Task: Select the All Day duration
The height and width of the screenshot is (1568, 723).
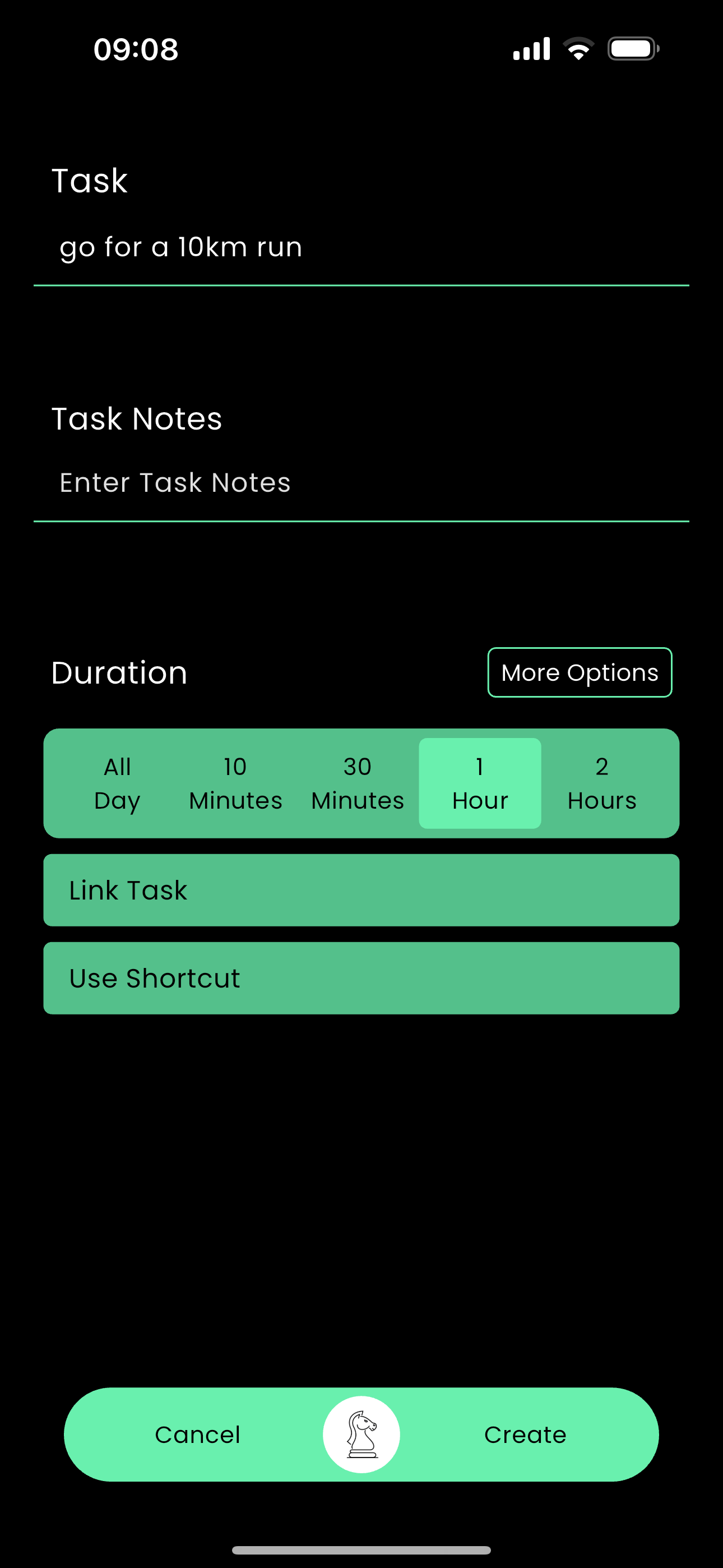Action: (117, 783)
